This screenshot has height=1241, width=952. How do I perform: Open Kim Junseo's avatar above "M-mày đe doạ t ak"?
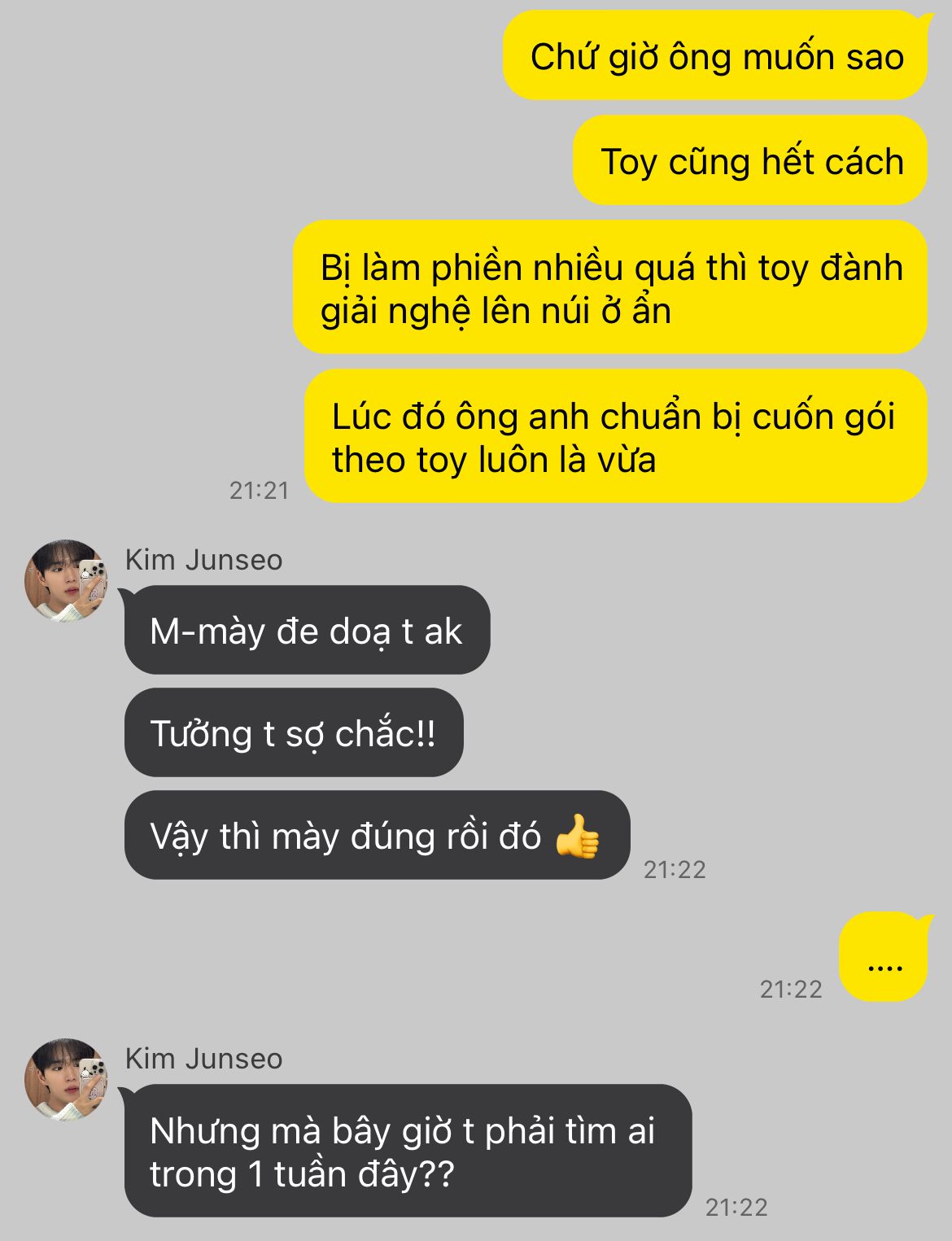(66, 581)
